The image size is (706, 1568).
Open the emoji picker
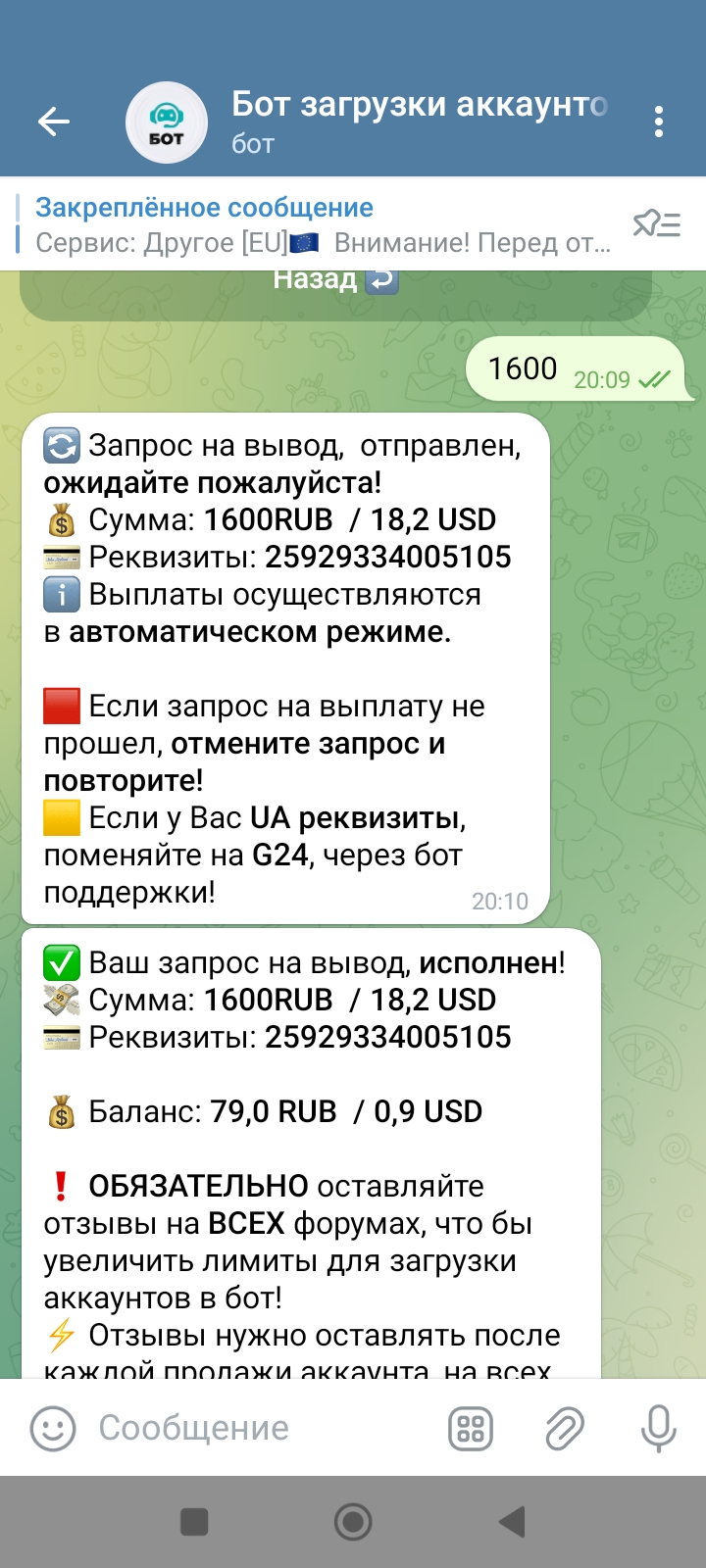(53, 1428)
